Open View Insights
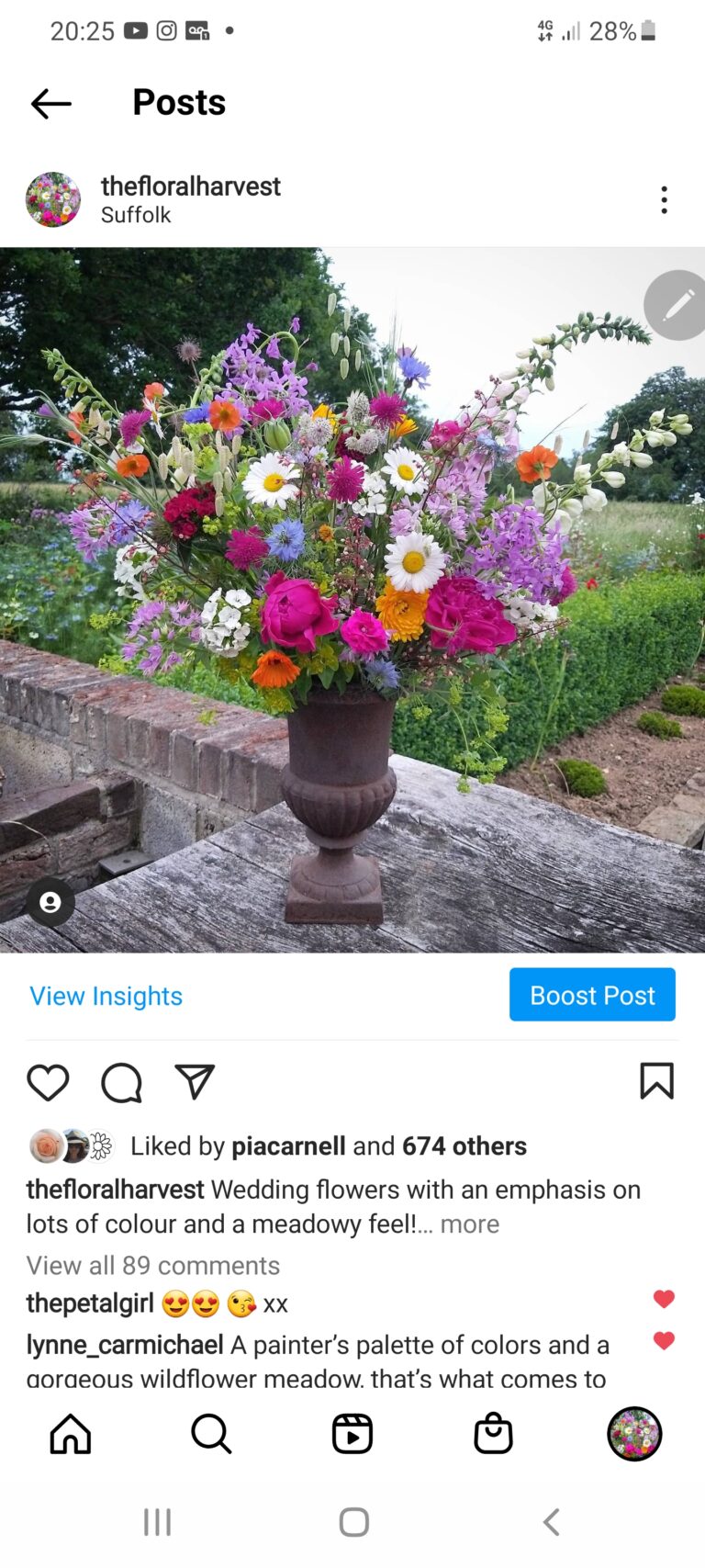 coord(106,996)
